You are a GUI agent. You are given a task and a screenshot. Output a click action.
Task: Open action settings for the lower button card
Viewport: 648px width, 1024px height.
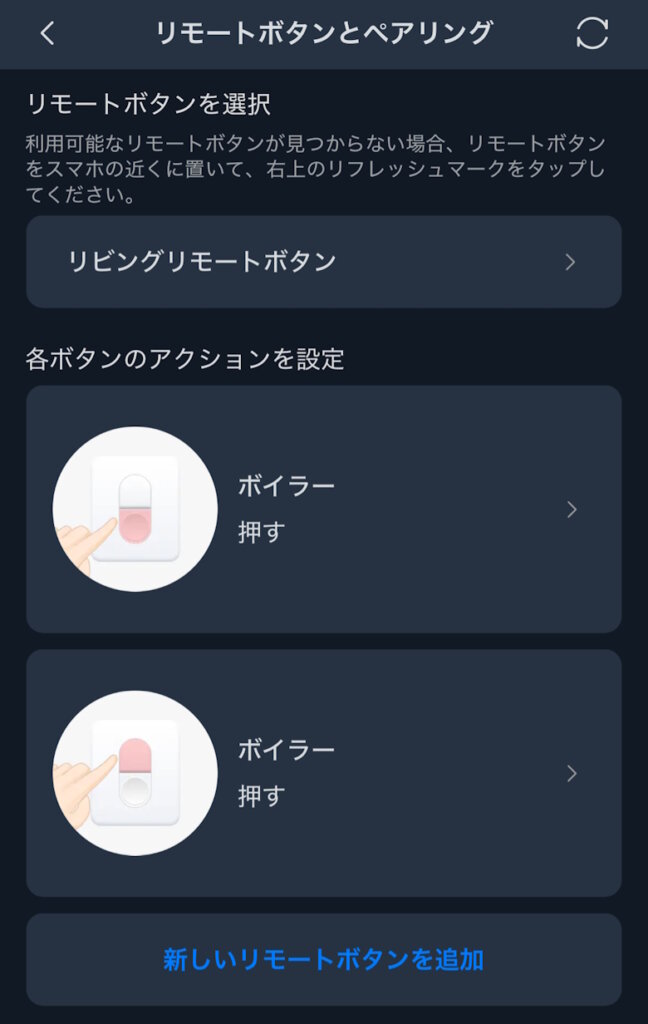(x=323, y=773)
